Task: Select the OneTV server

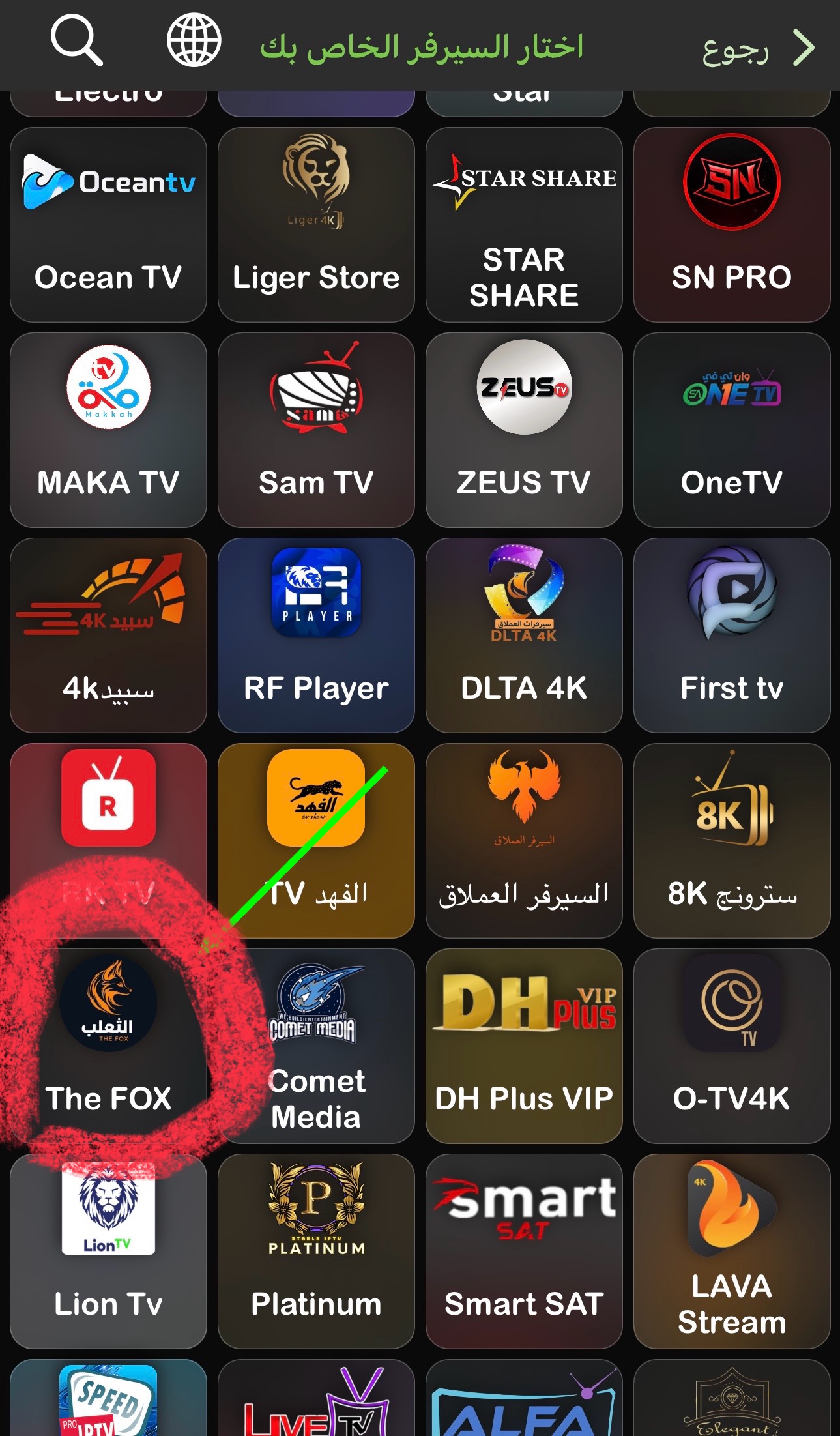Action: tap(731, 430)
